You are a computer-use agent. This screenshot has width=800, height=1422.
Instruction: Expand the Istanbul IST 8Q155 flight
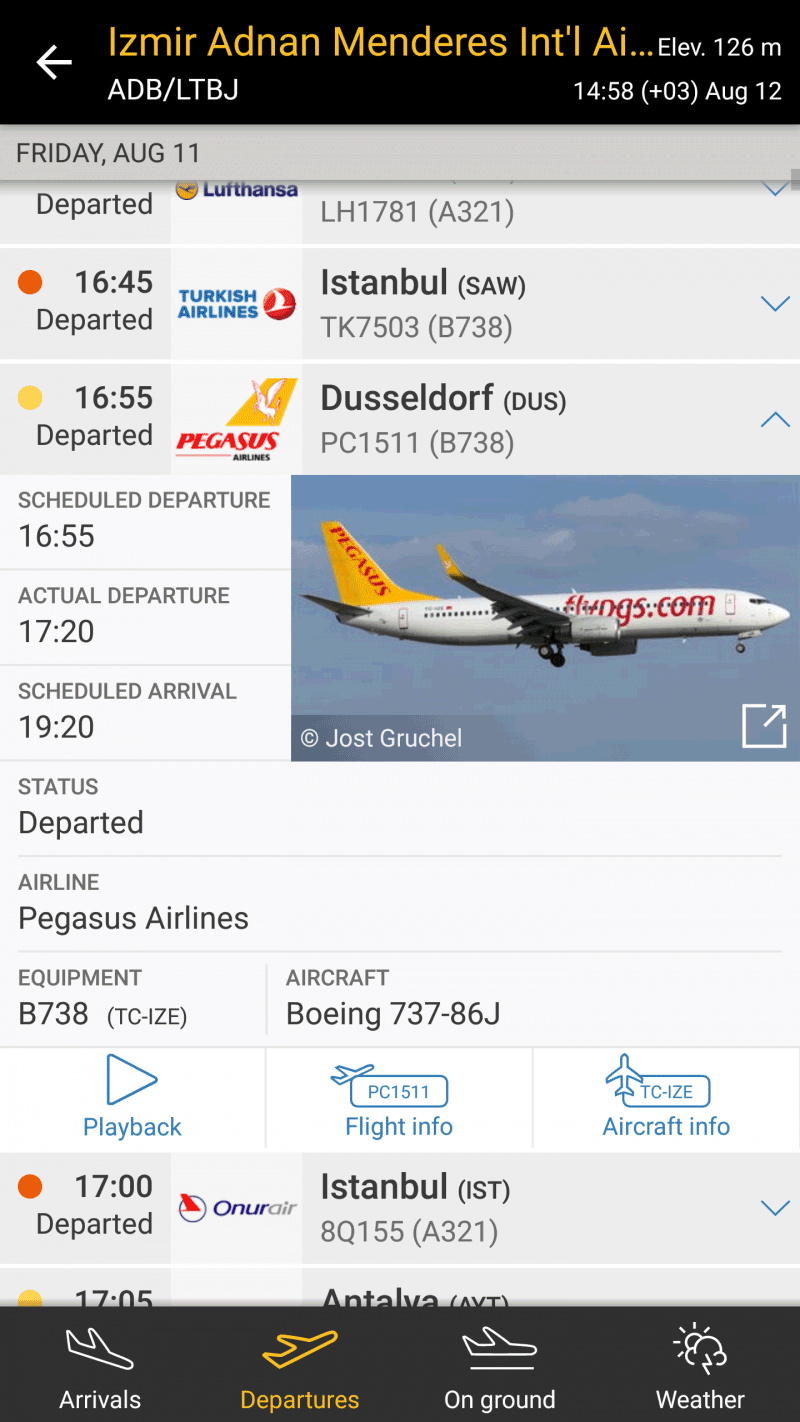coord(775,1208)
